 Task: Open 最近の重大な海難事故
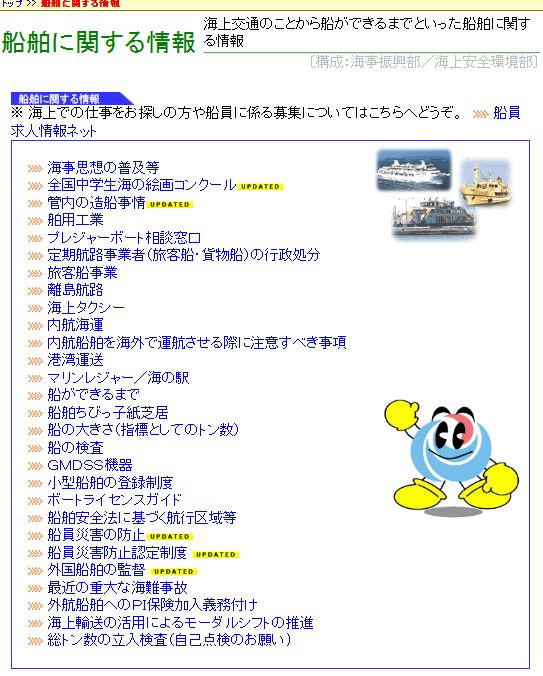117,587
